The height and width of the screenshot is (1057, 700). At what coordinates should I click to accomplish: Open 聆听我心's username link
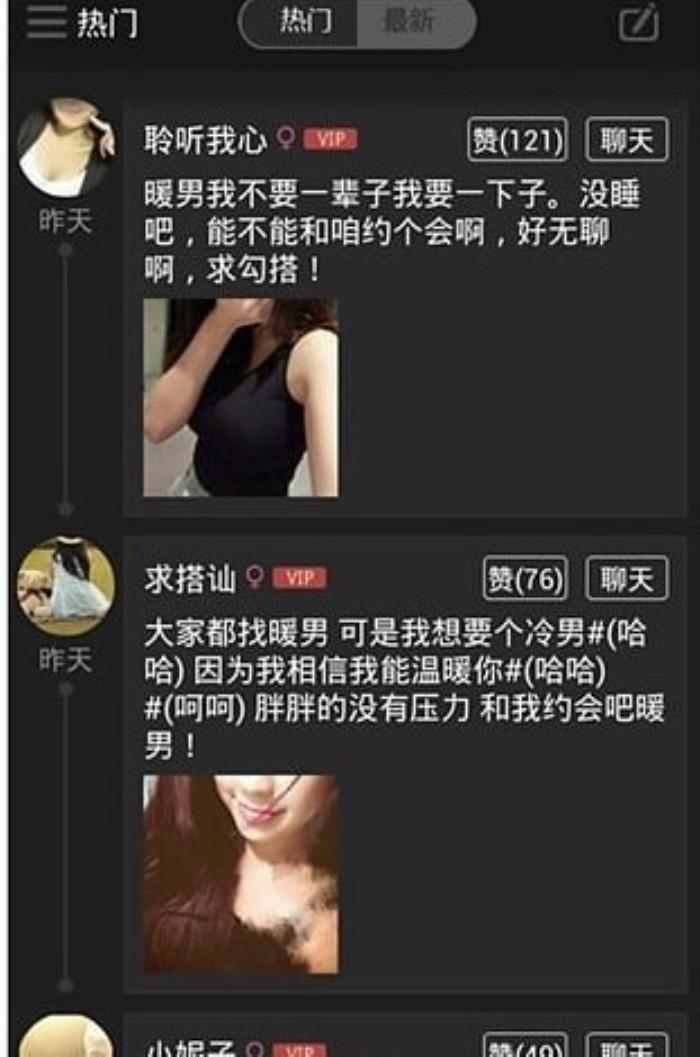pyautogui.click(x=205, y=140)
